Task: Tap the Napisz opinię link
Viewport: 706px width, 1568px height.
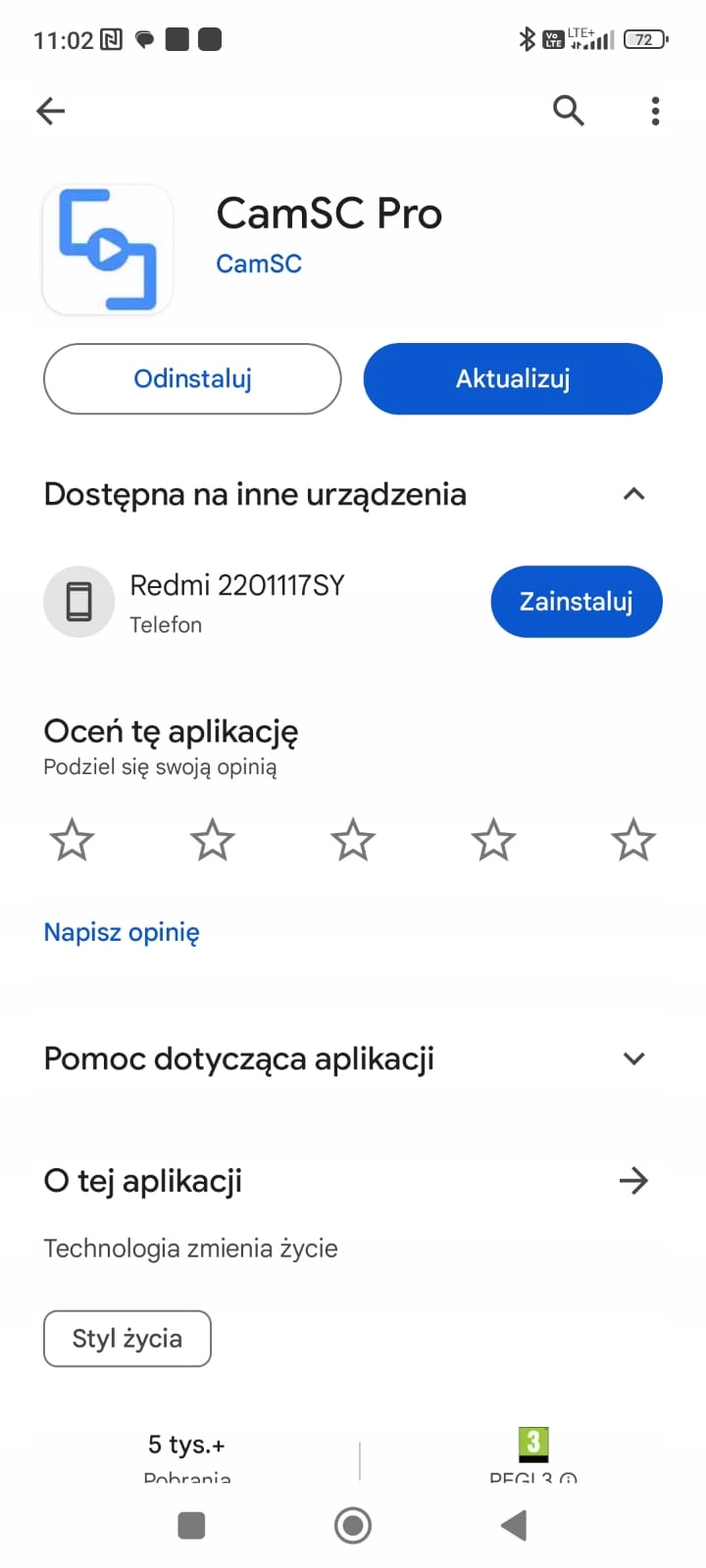Action: (x=122, y=932)
